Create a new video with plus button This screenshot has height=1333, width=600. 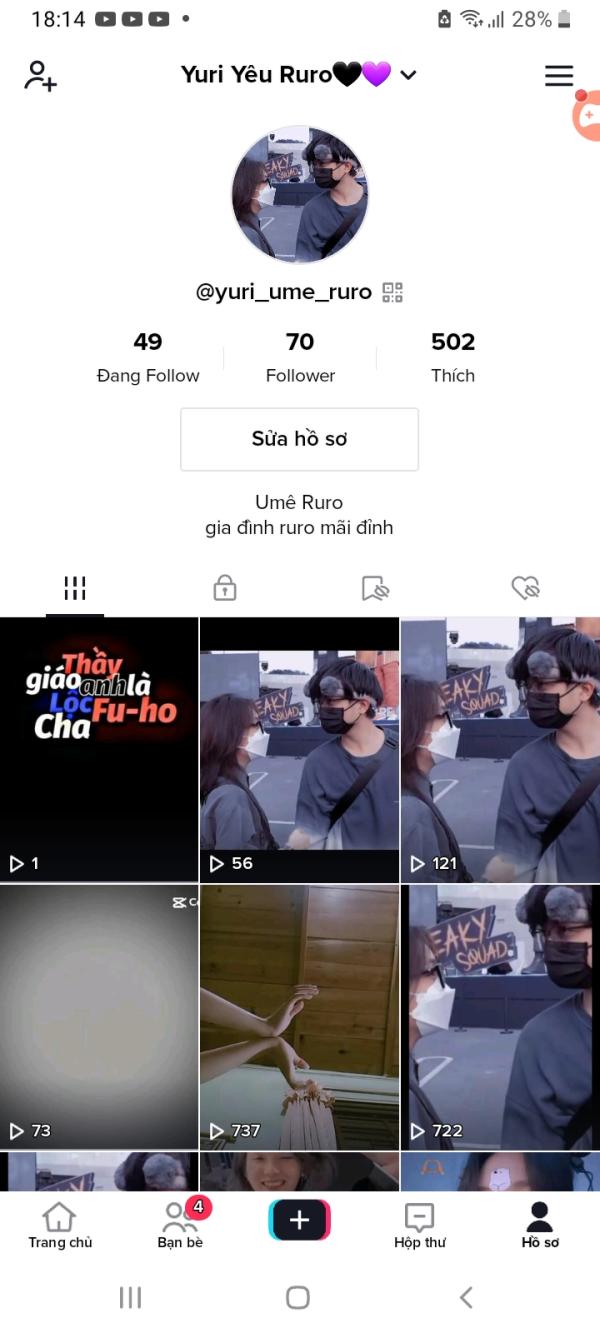coord(299,1220)
